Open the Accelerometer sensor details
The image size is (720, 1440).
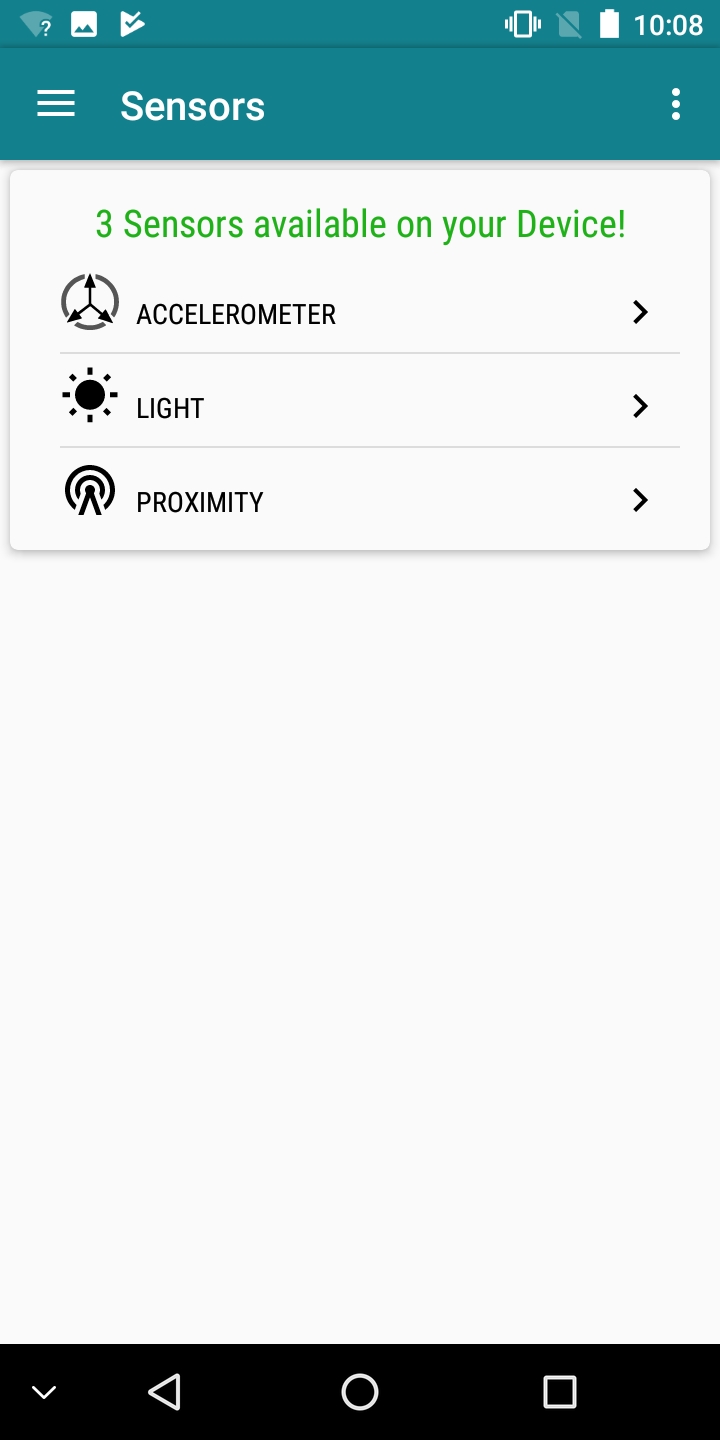click(360, 313)
